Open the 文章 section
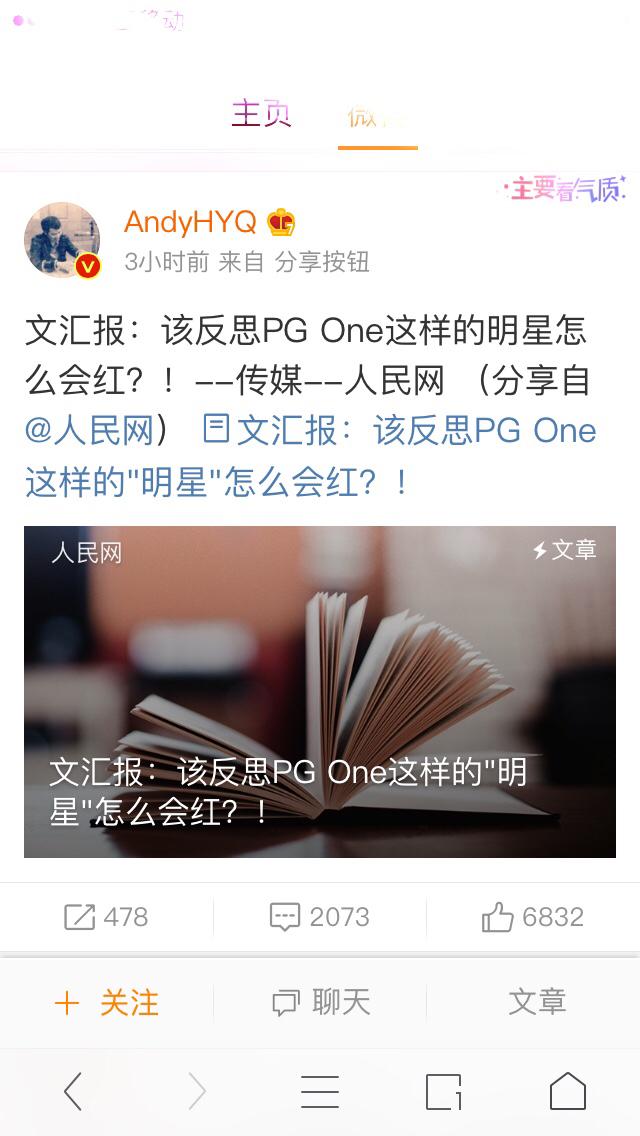 [x=537, y=1002]
